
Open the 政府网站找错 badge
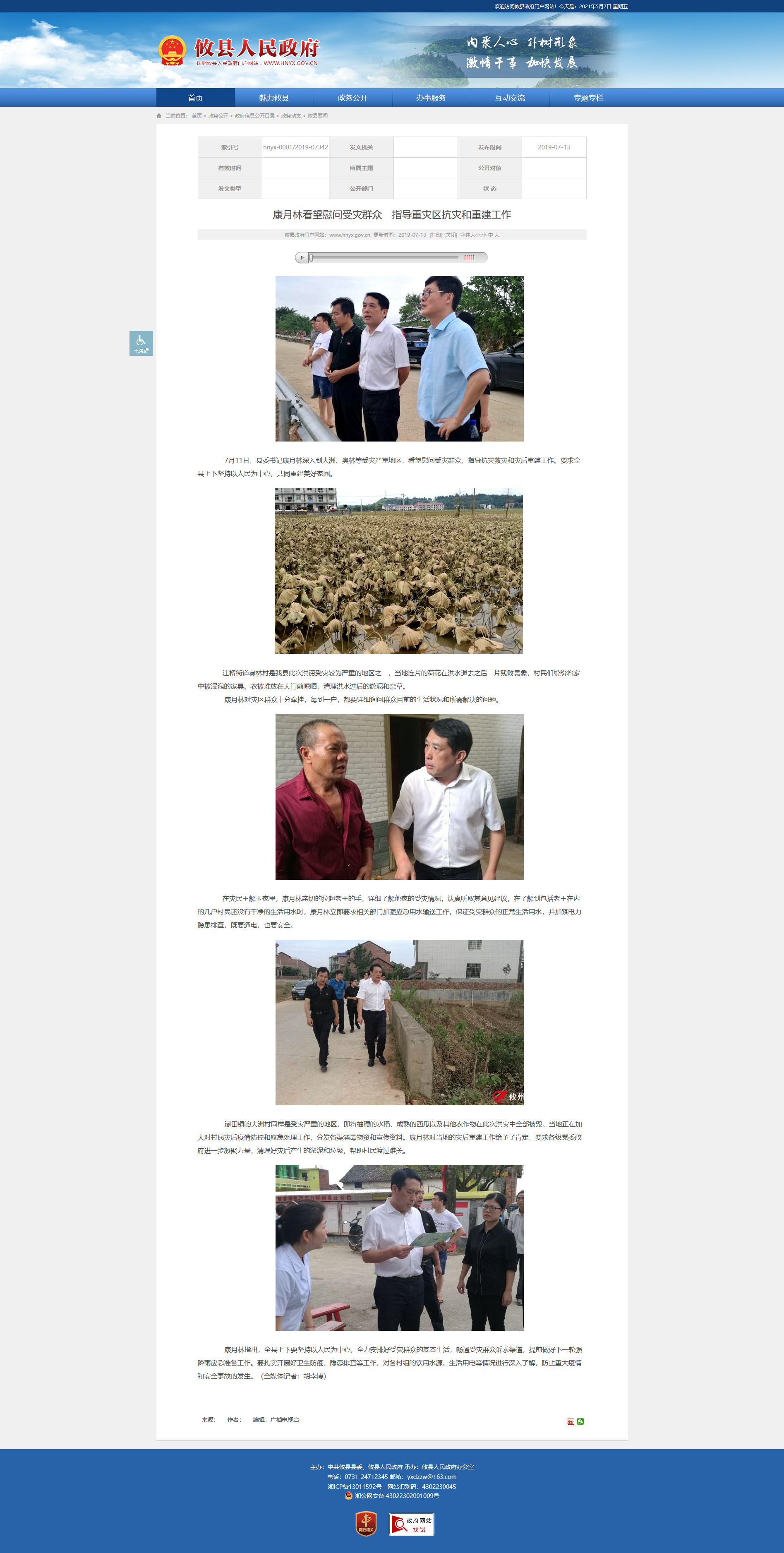coord(412,1524)
